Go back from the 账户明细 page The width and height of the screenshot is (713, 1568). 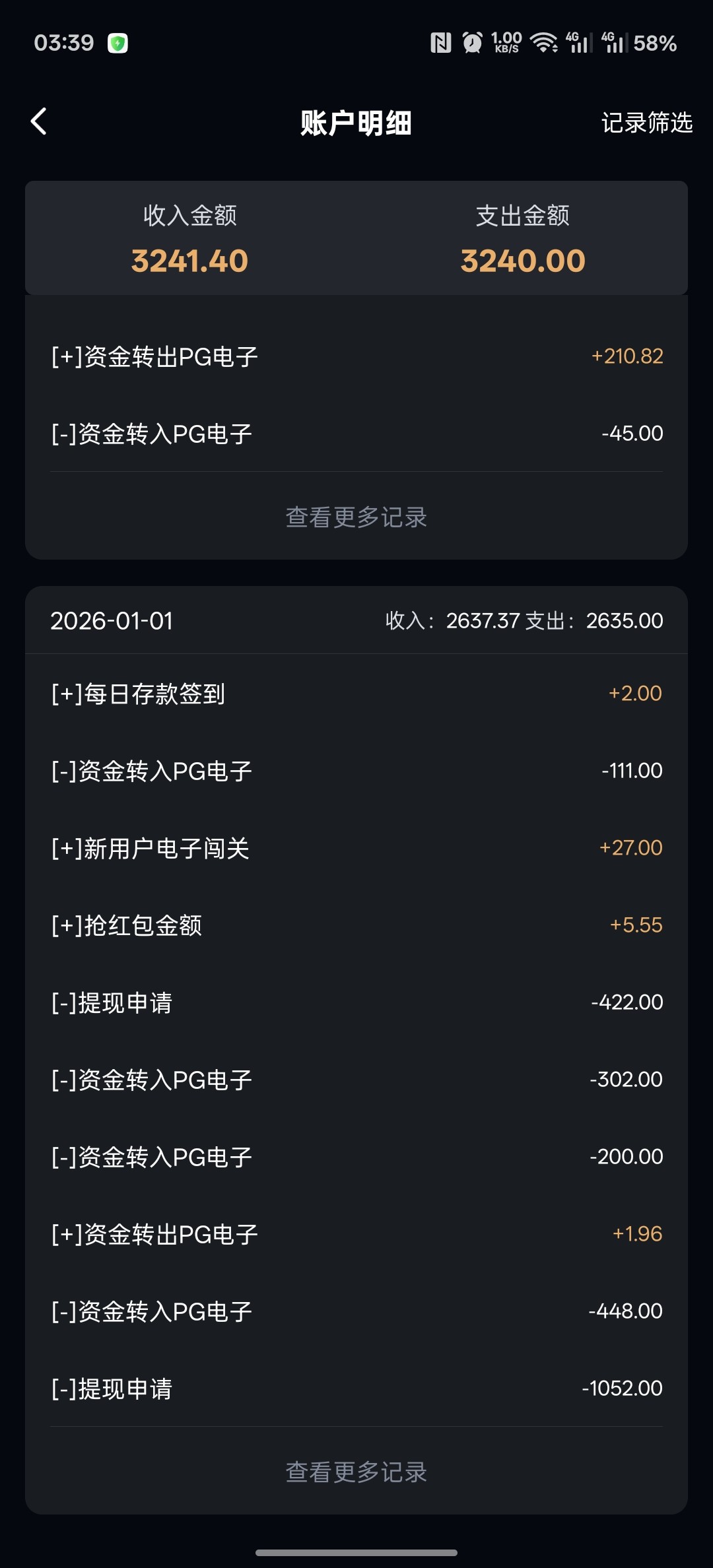coord(39,122)
